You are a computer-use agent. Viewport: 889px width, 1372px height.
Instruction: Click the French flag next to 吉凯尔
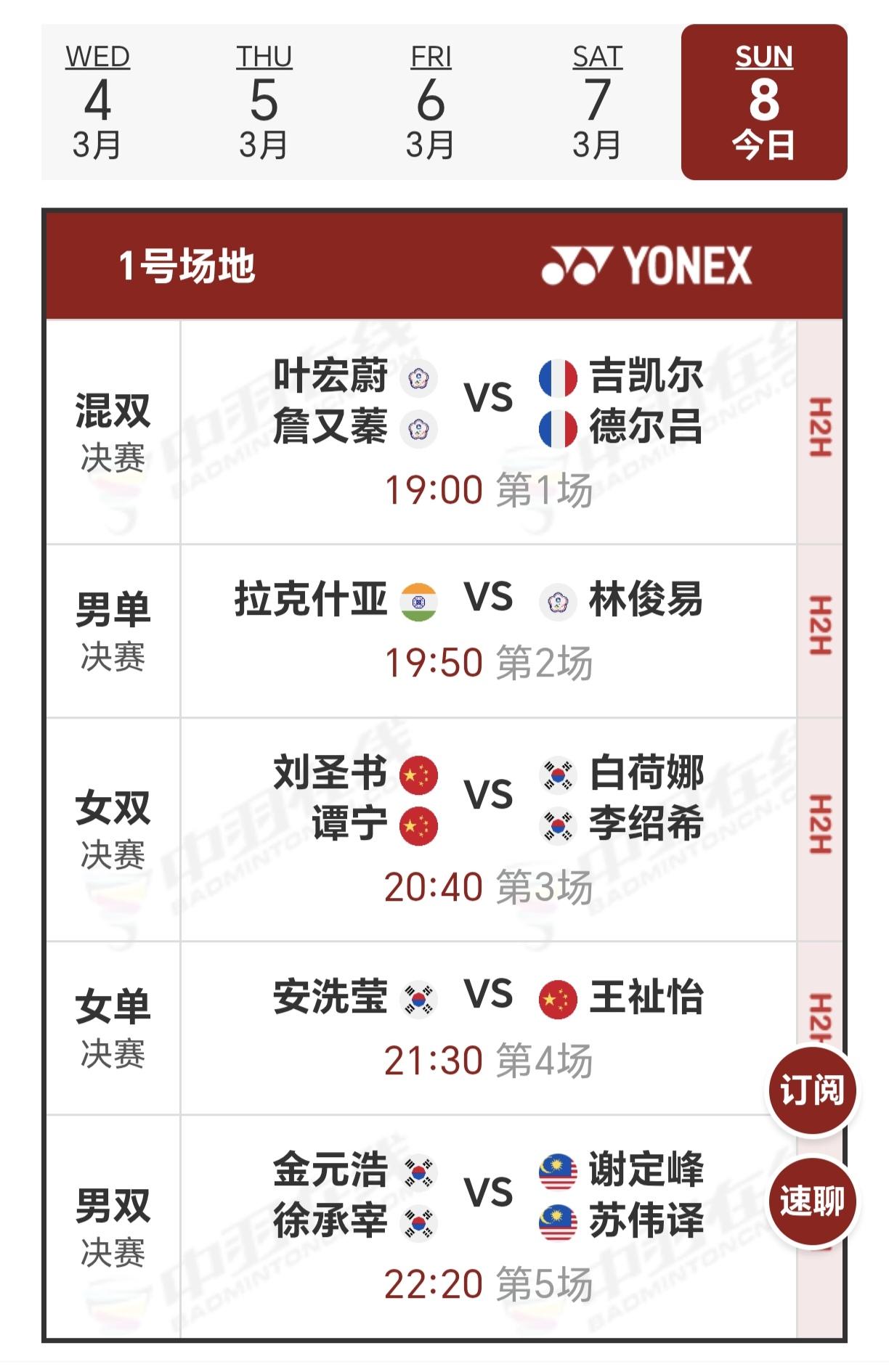[x=556, y=377]
